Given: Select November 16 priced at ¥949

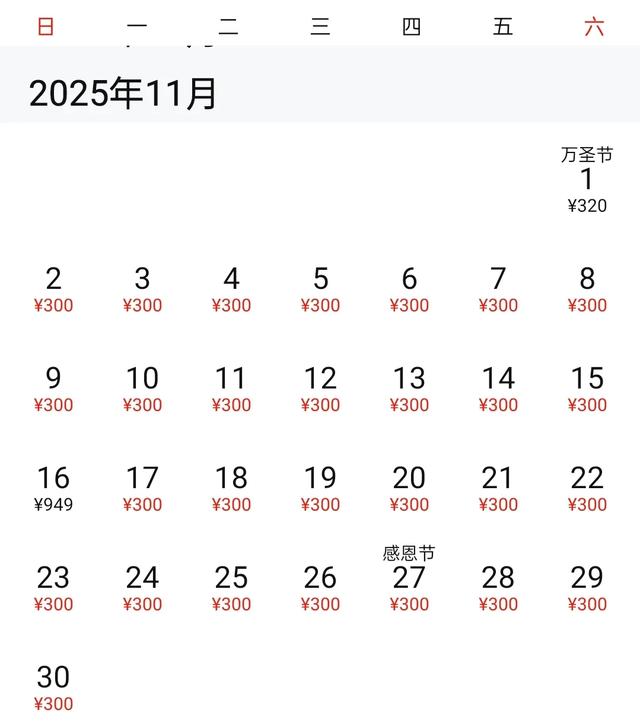Looking at the screenshot, I should tap(54, 488).
